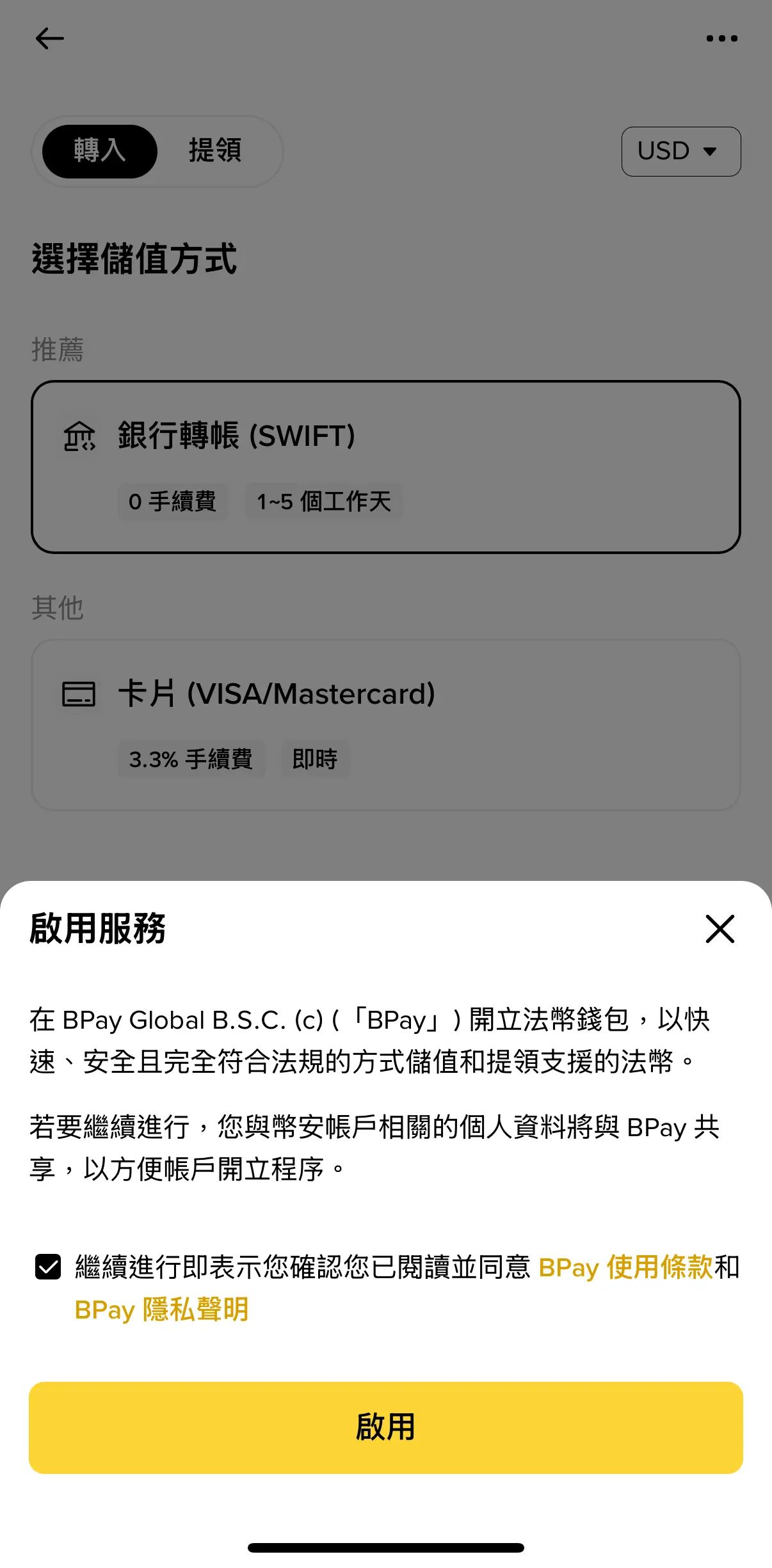Select the 轉入 tab

(100, 151)
